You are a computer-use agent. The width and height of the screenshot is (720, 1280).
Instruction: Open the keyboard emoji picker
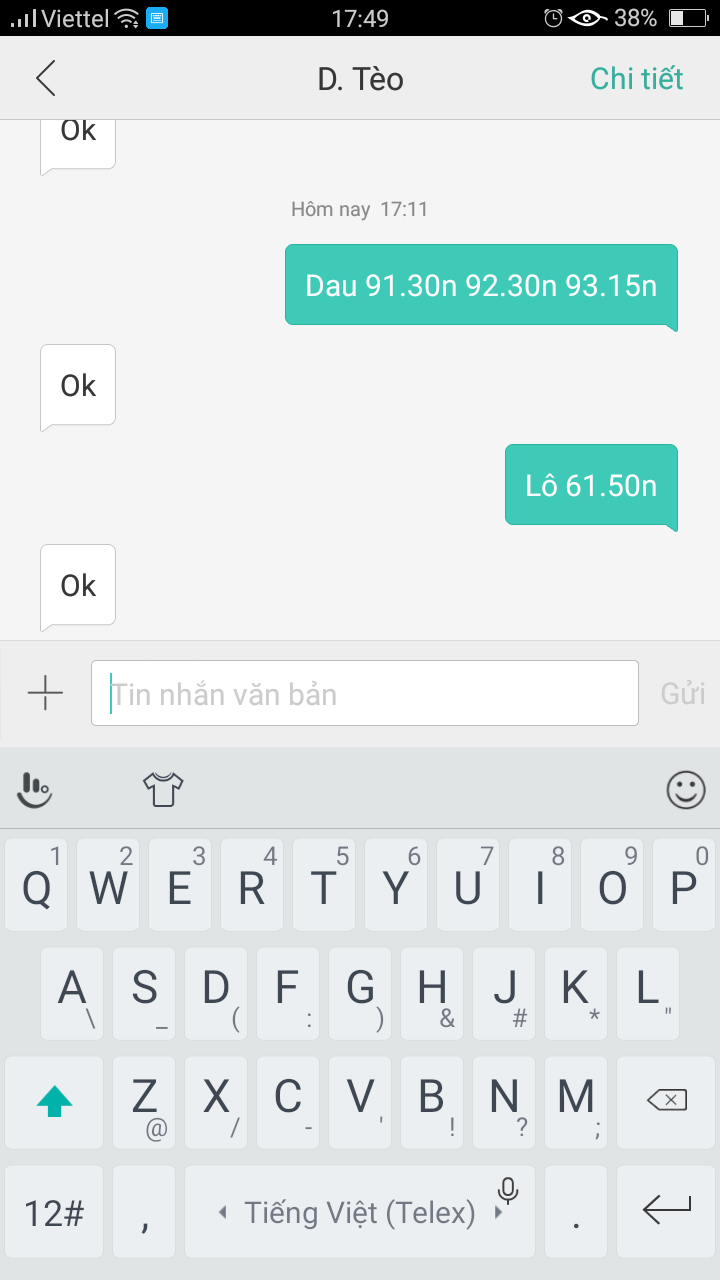point(686,790)
